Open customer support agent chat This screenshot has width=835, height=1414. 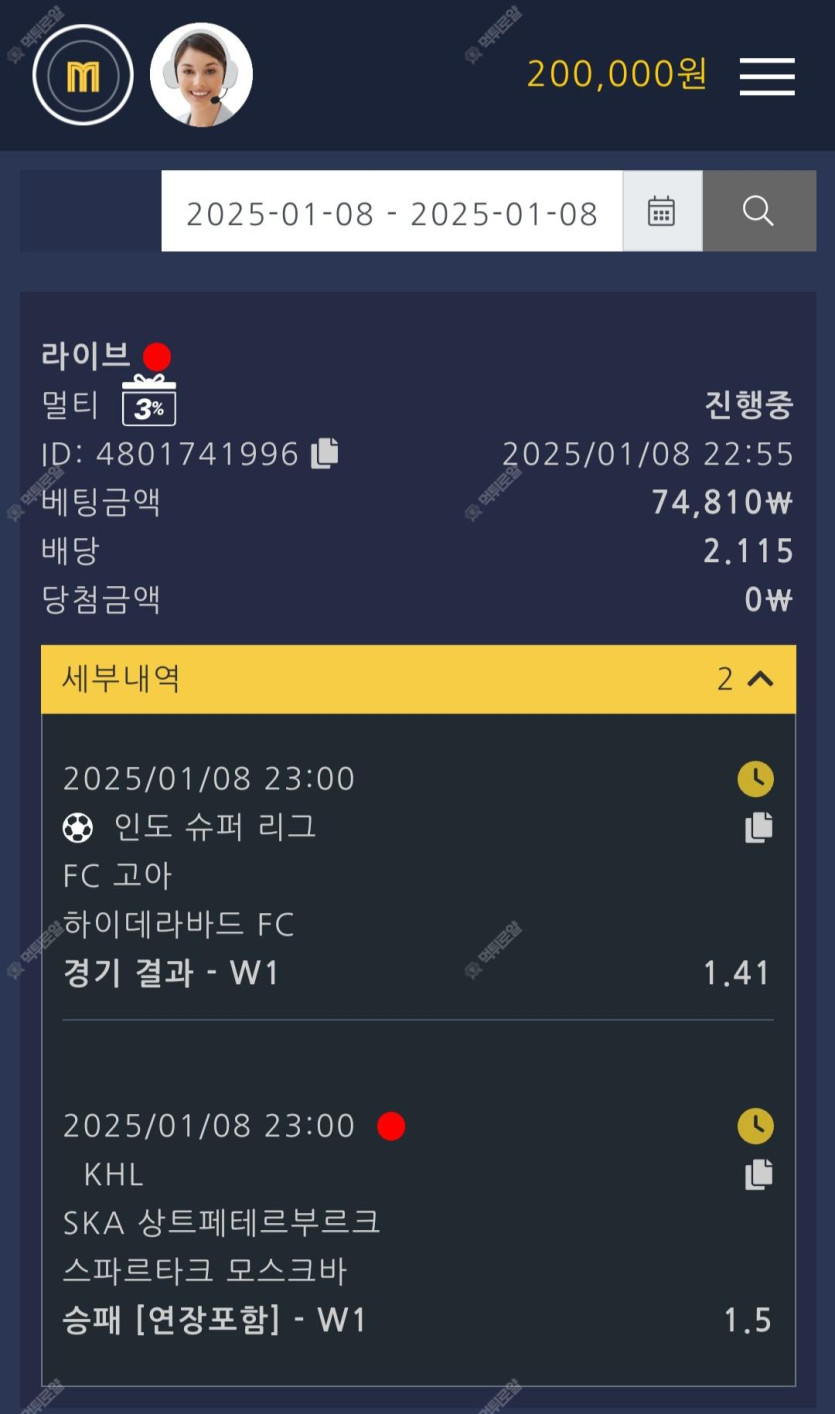(x=201, y=75)
